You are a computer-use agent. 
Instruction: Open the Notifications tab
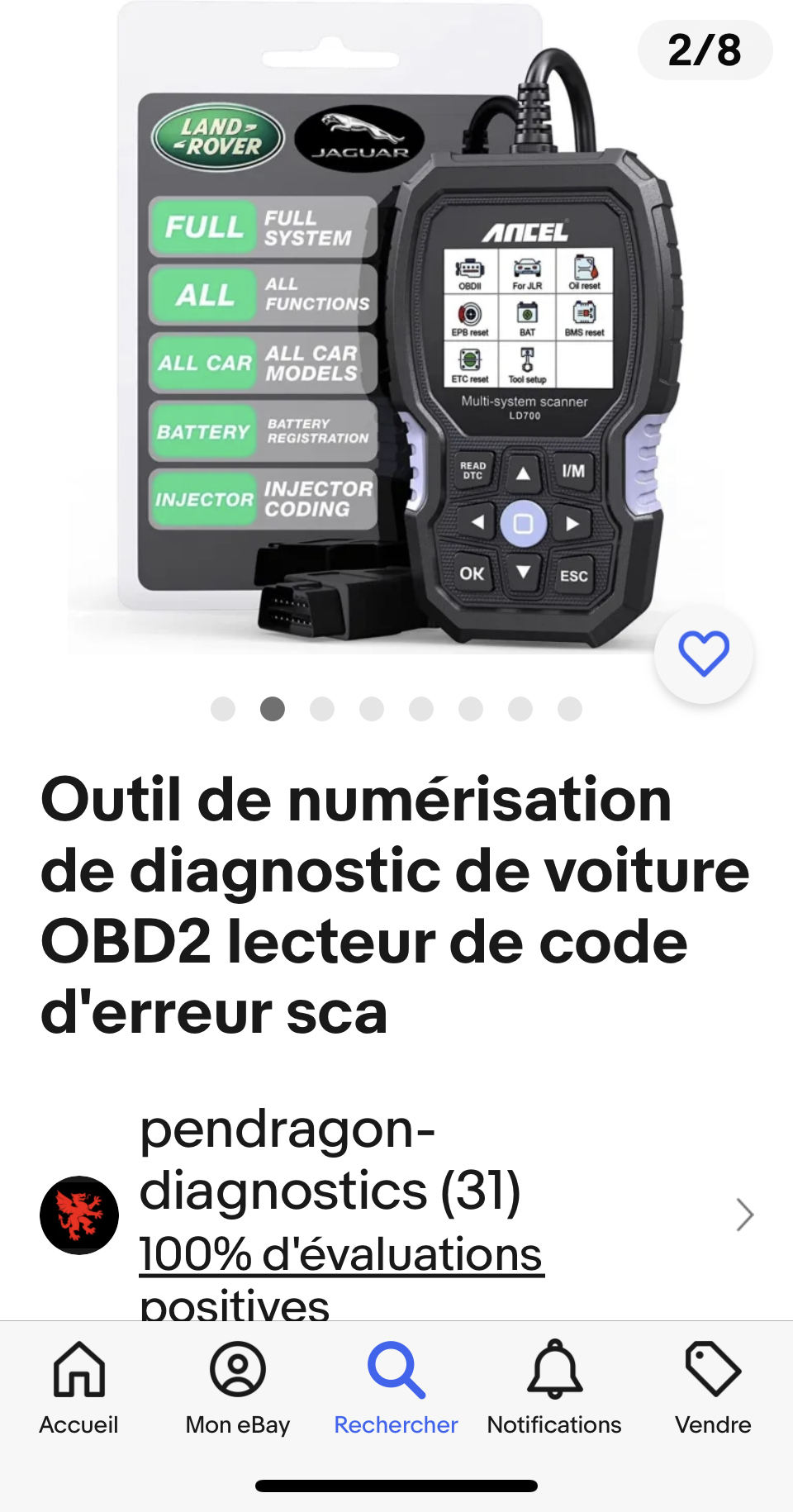(x=554, y=1388)
